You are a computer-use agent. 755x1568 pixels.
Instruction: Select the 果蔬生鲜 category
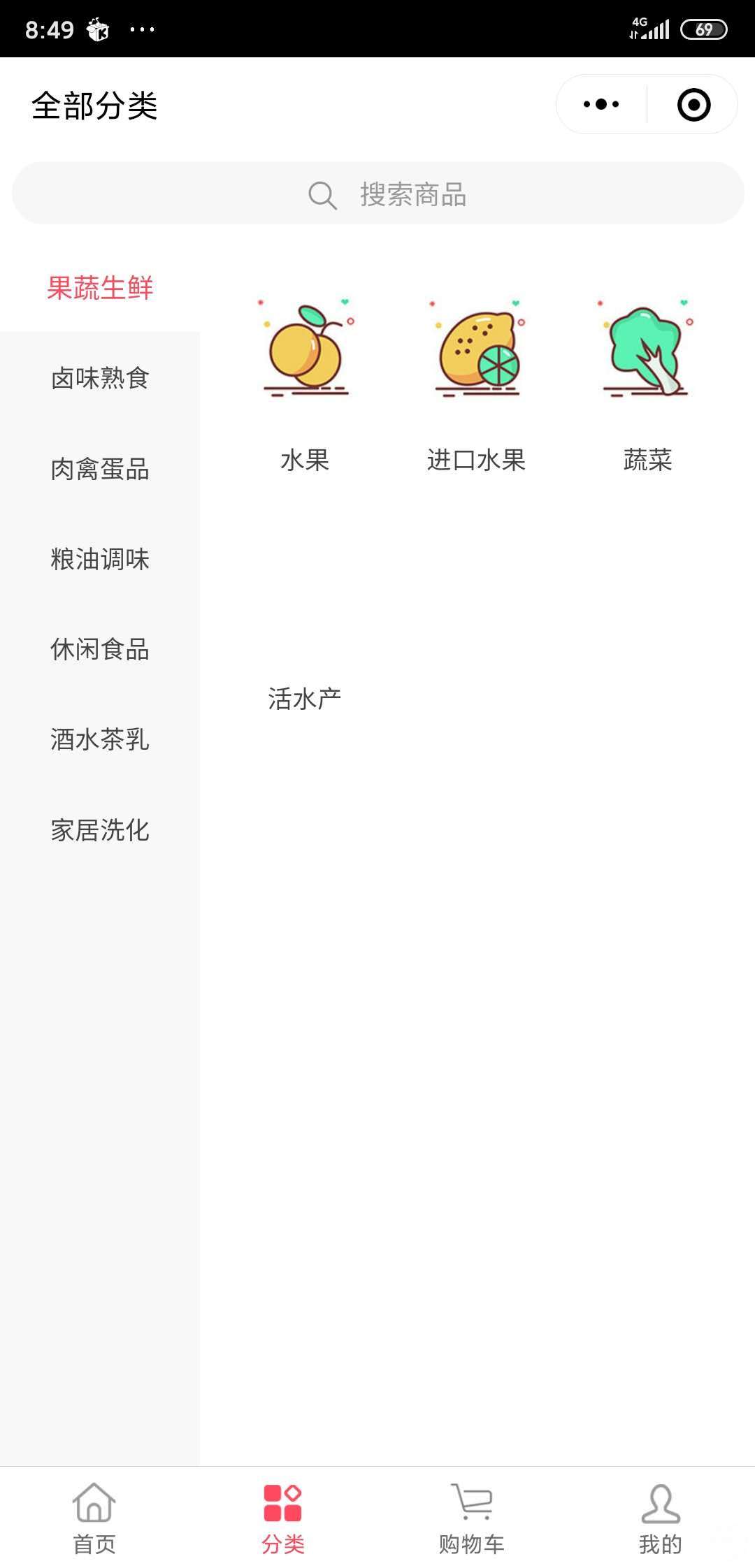point(100,287)
